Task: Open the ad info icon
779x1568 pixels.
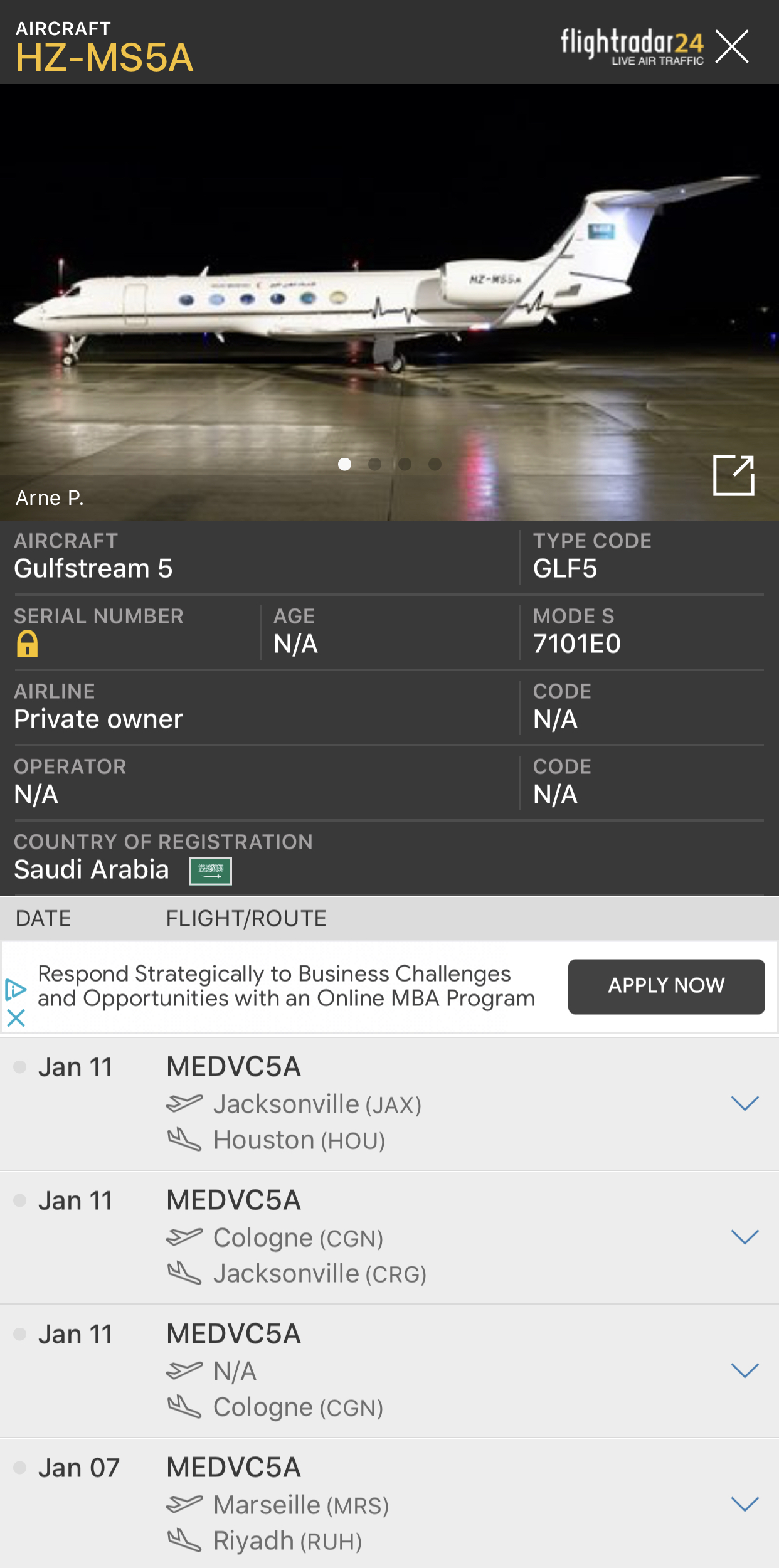Action: point(16,990)
